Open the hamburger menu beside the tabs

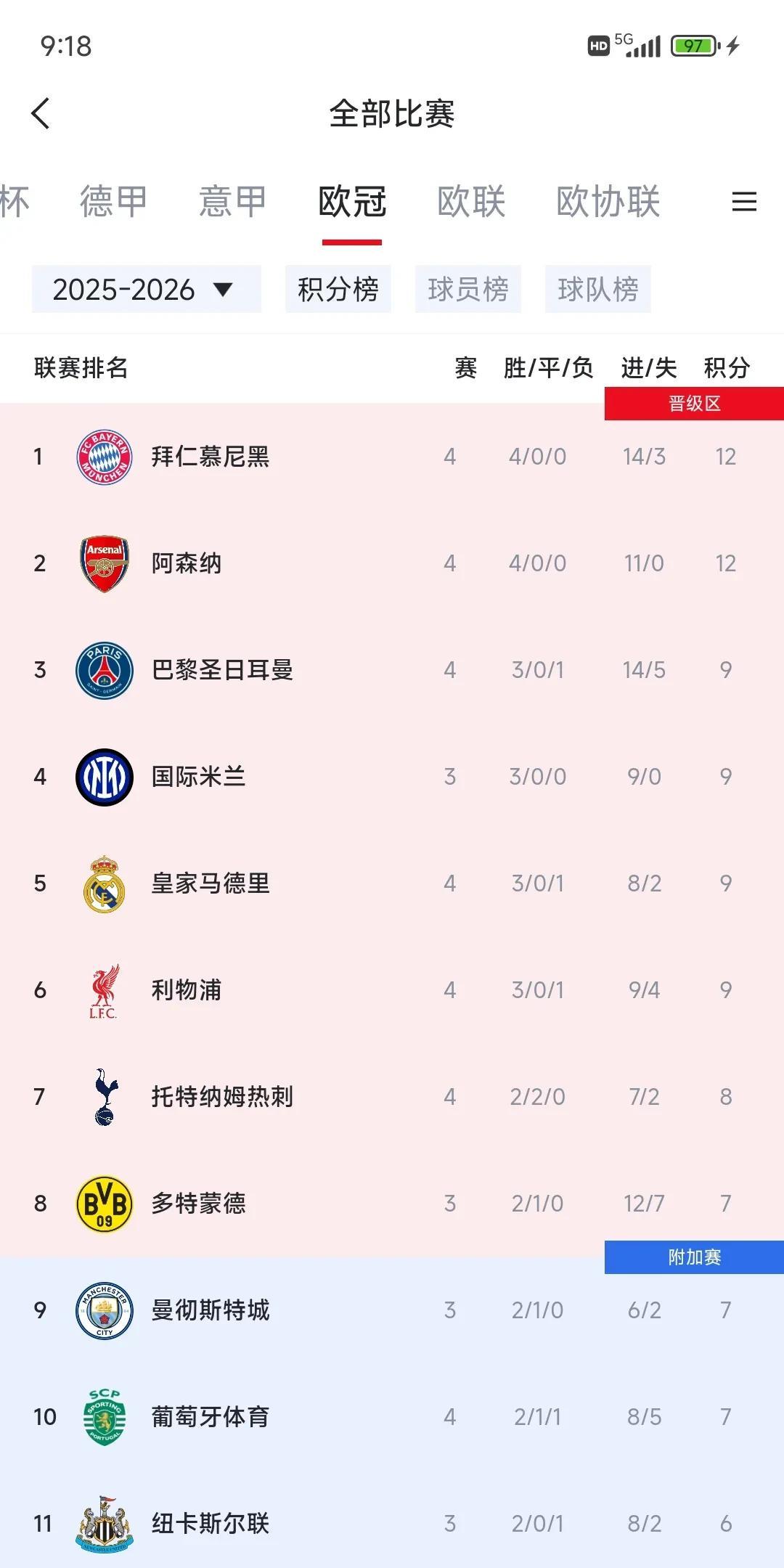click(x=743, y=203)
